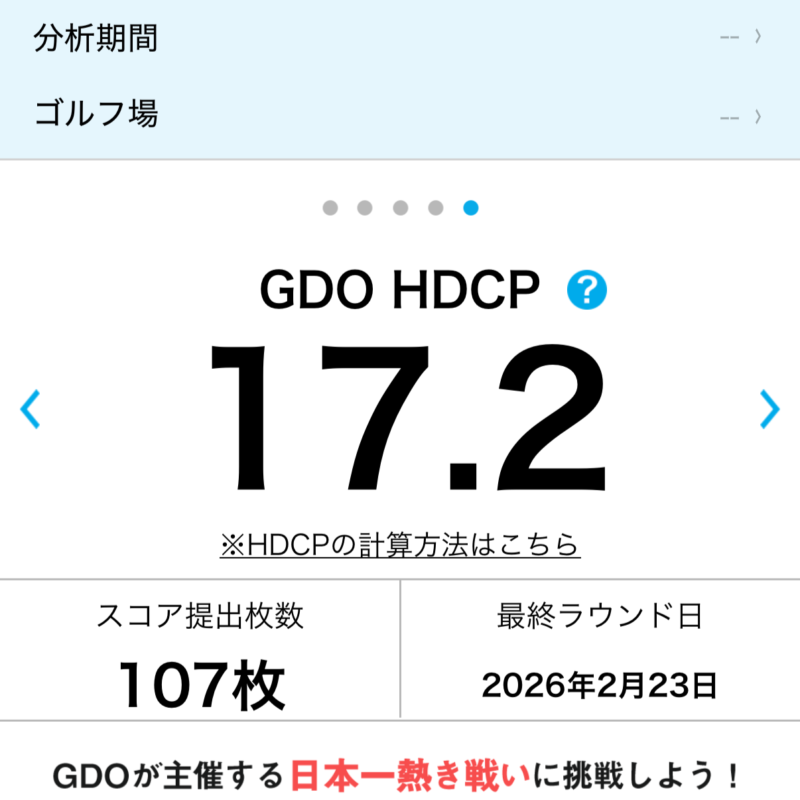Go to next stat with right arrow
Viewport: 800px width, 800px height.
point(769,408)
